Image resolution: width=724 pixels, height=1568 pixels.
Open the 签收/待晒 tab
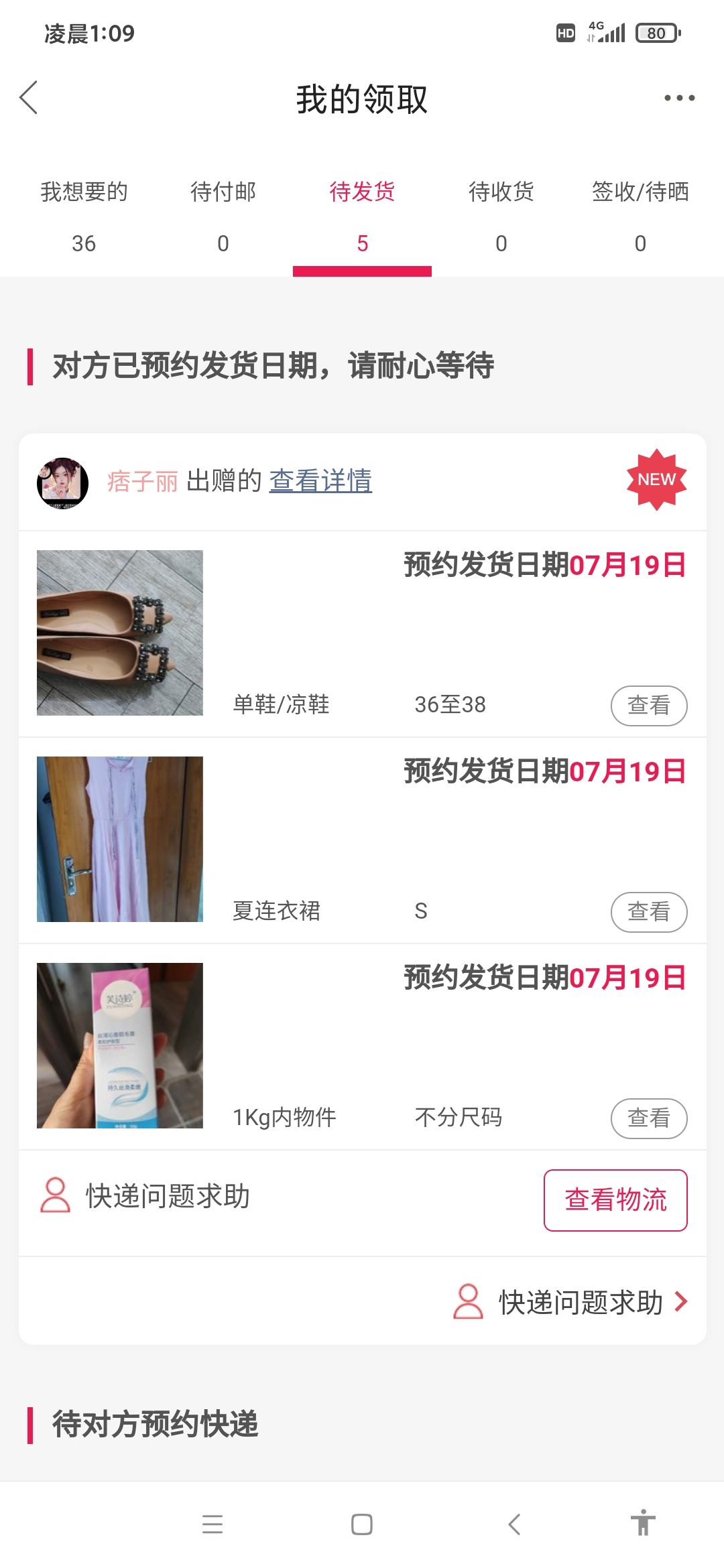tap(640, 217)
